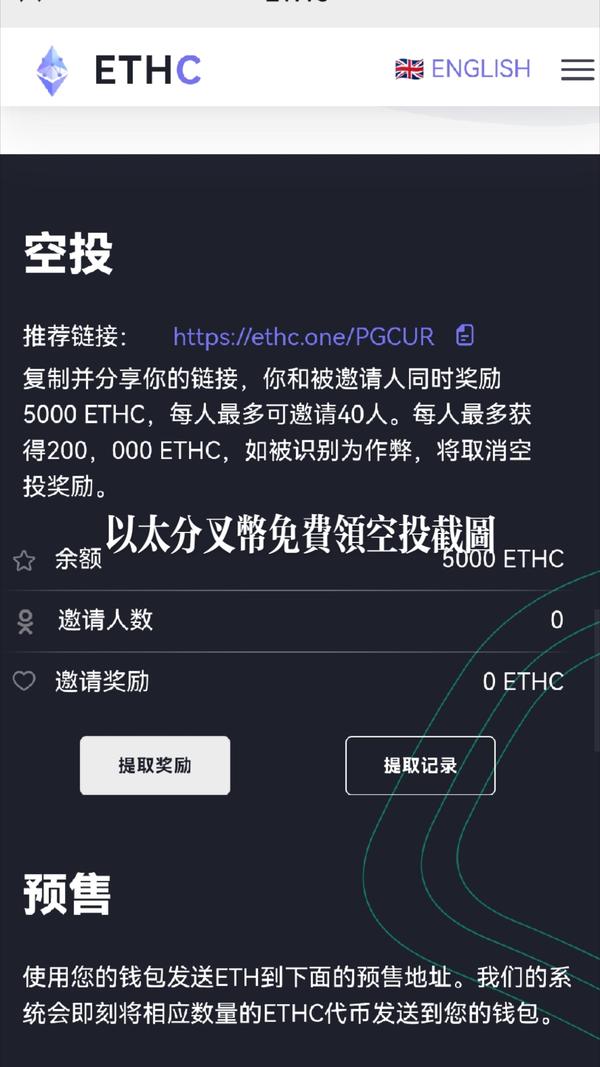Screen dimensions: 600x1067
Task: Open the ethc.one/PGCUR referral link
Action: coord(303,336)
